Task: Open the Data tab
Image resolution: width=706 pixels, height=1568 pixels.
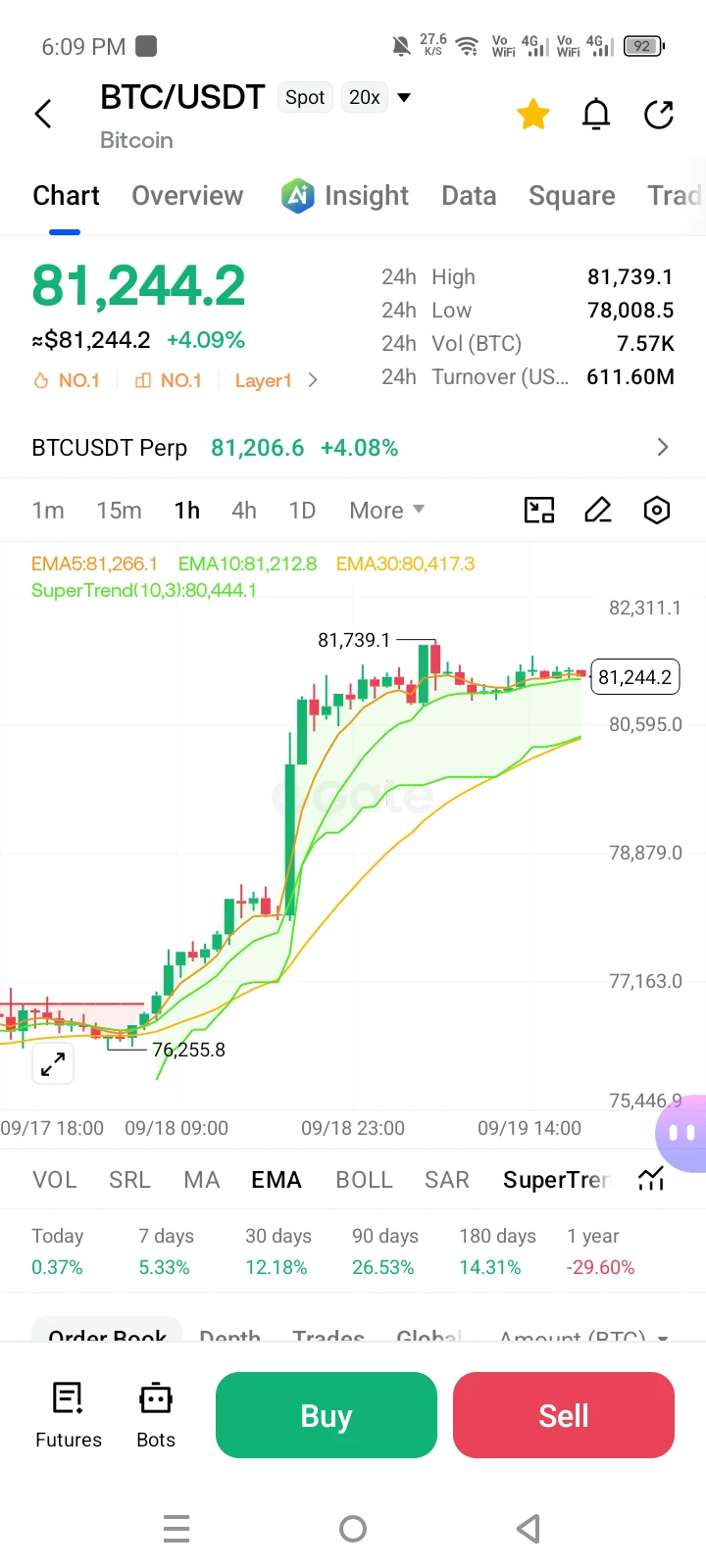Action: pos(469,196)
